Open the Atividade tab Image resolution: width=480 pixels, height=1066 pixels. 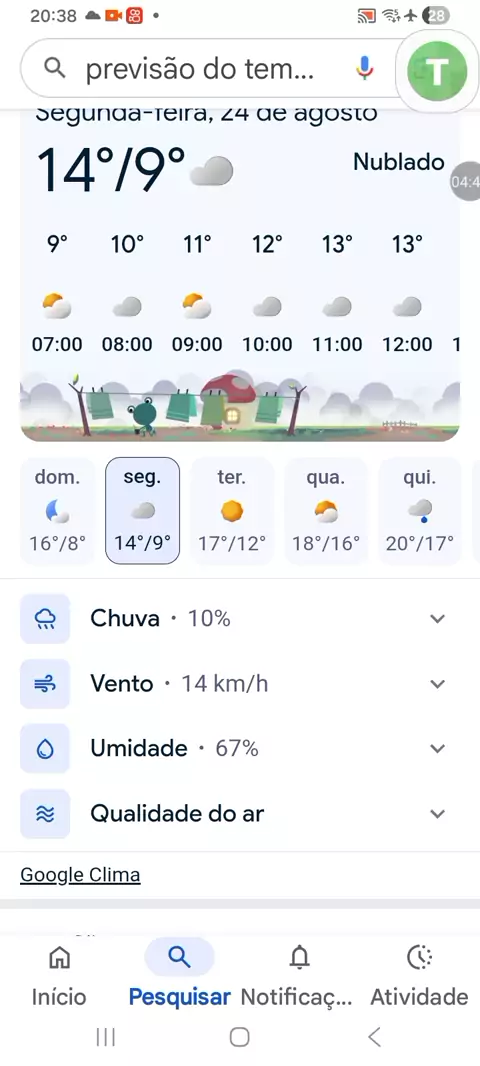(419, 973)
